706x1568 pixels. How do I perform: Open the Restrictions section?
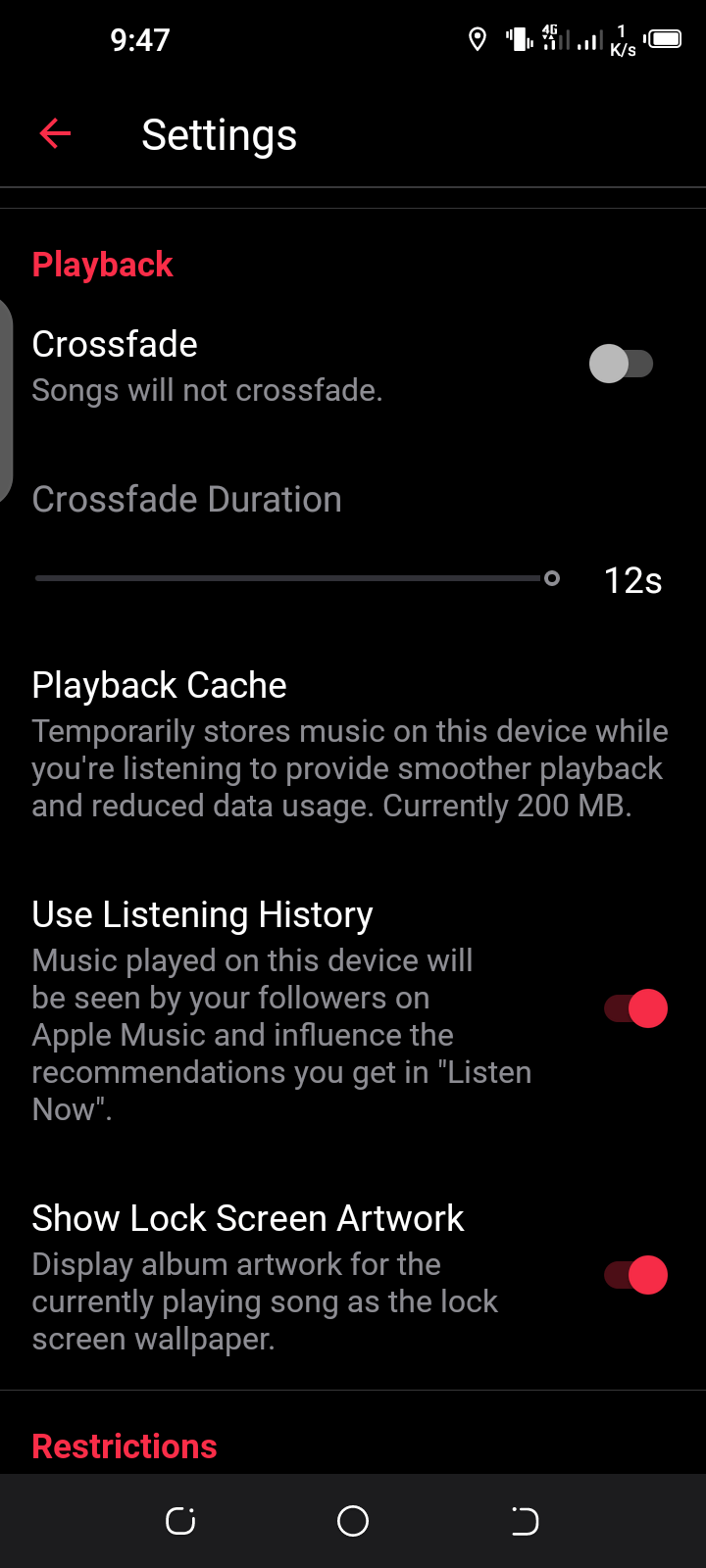click(125, 1445)
